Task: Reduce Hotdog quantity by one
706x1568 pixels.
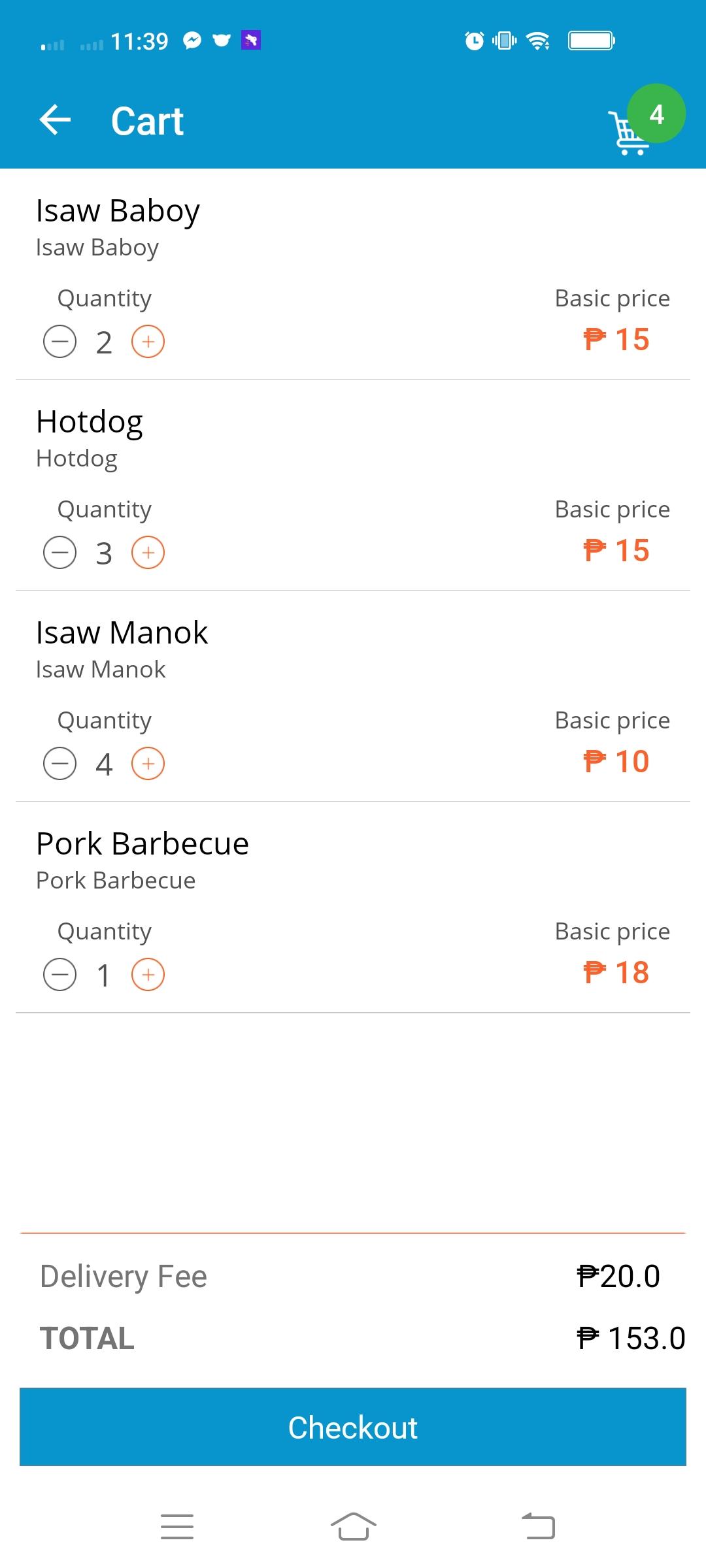Action: pos(60,553)
